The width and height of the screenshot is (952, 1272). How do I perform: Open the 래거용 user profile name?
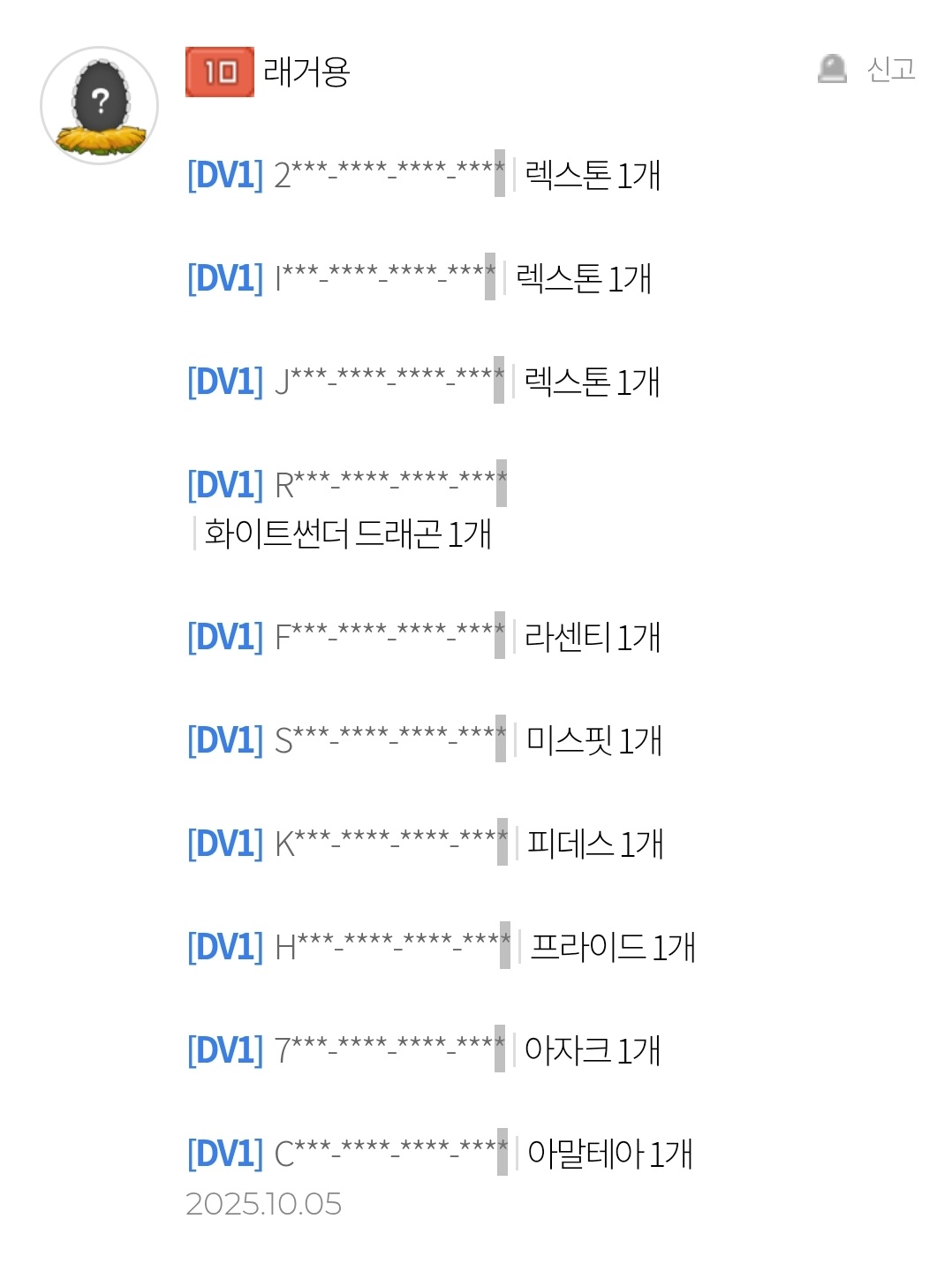coord(306,72)
